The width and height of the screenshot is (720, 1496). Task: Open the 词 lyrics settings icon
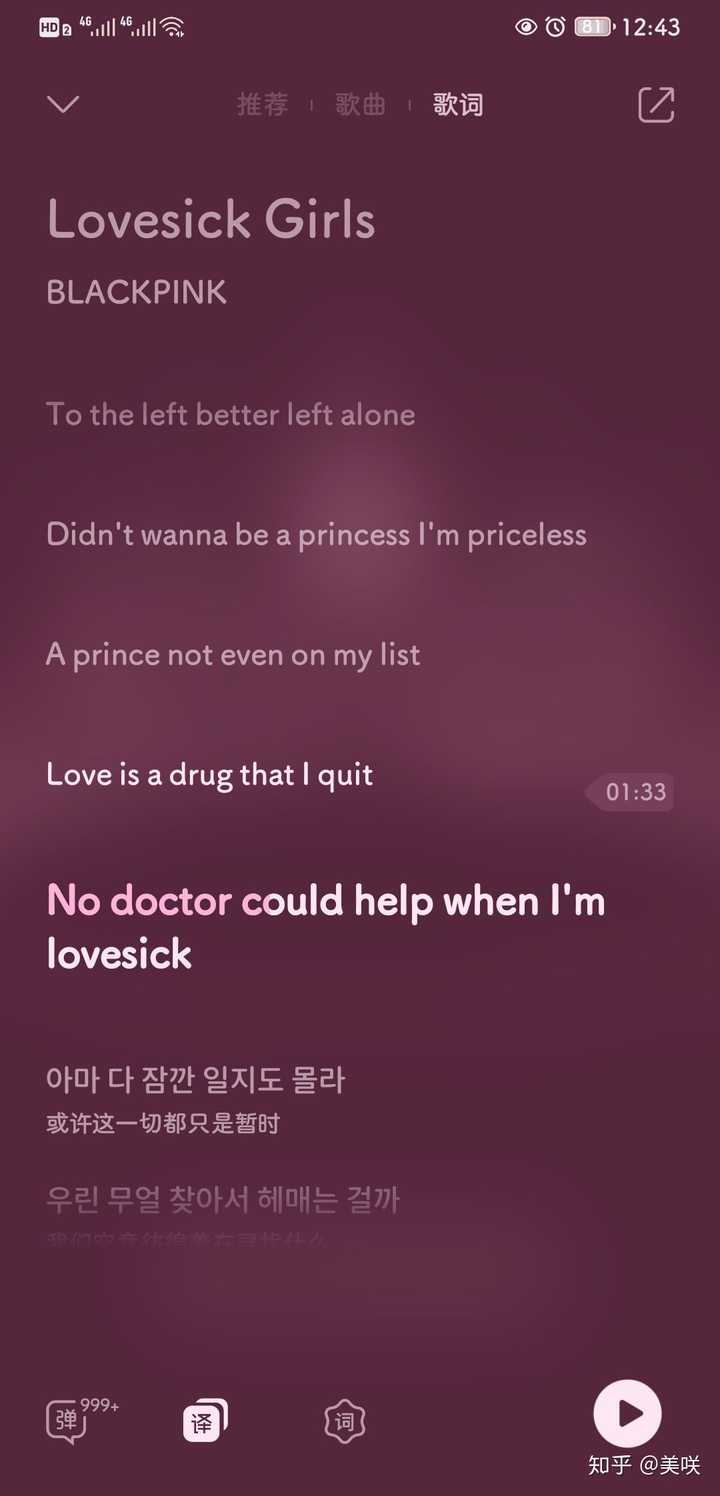pos(345,1421)
